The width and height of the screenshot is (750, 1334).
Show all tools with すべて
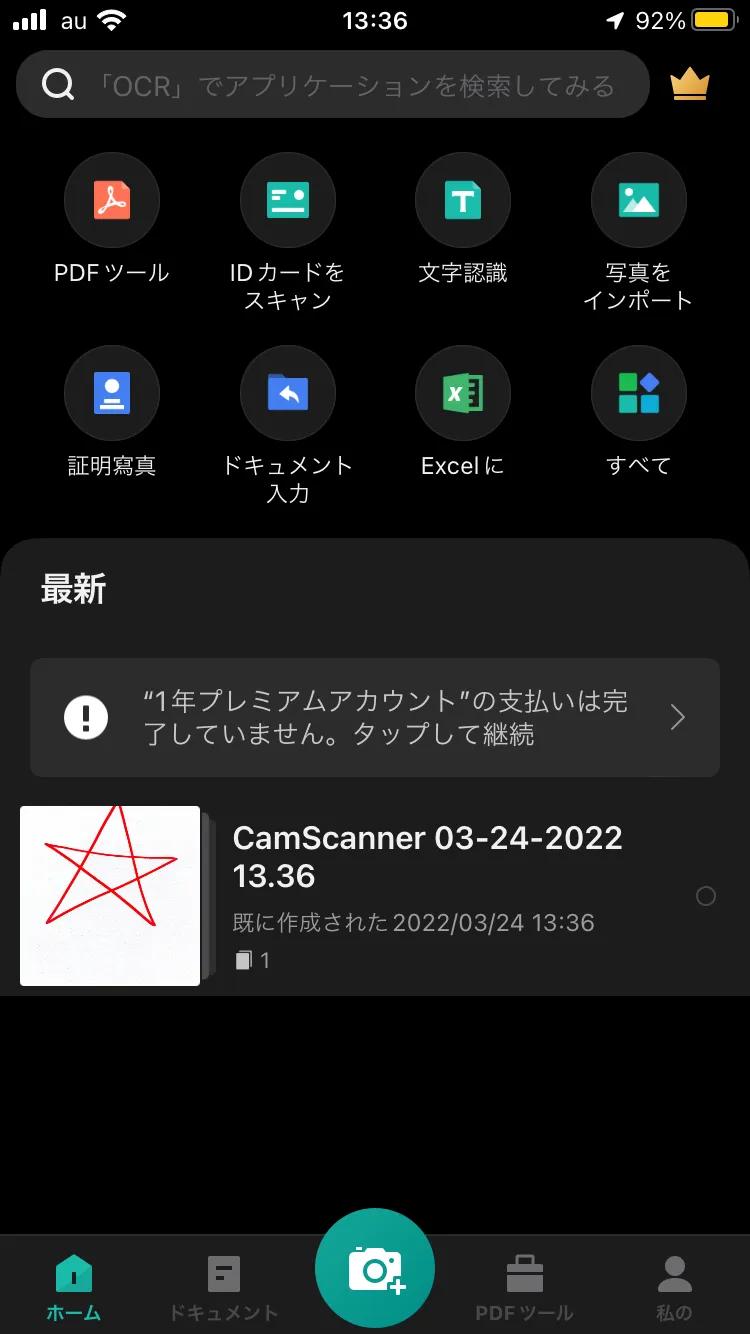(x=638, y=394)
